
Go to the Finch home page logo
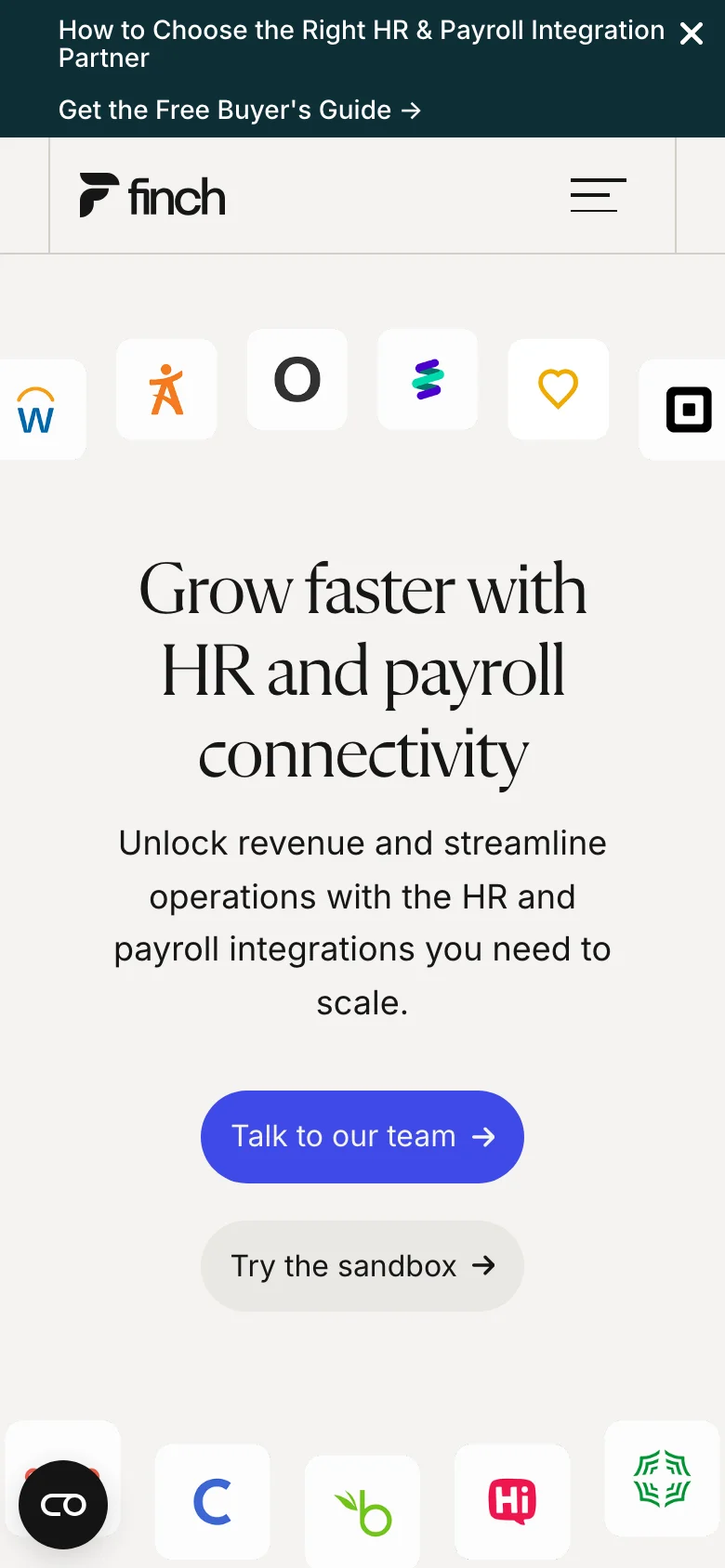[x=153, y=196]
